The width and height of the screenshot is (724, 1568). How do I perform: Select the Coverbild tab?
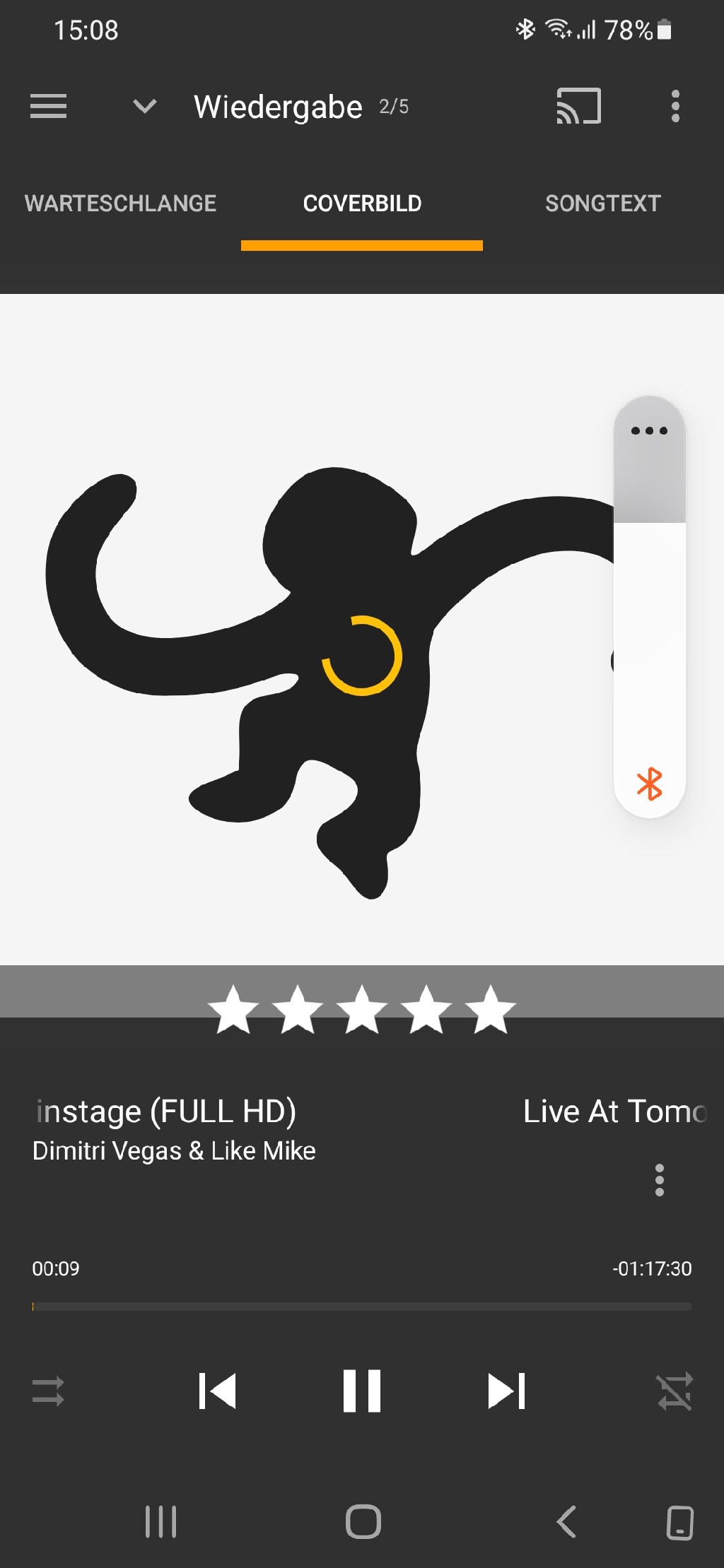click(362, 204)
